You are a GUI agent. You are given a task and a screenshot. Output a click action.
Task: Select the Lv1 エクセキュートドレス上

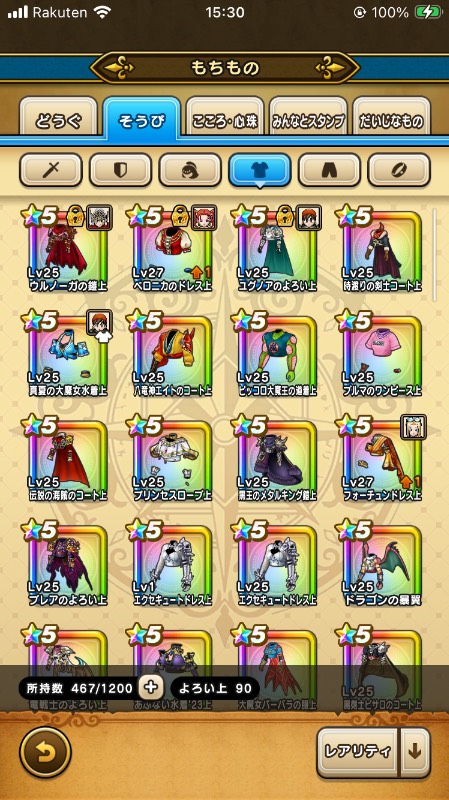tap(172, 564)
